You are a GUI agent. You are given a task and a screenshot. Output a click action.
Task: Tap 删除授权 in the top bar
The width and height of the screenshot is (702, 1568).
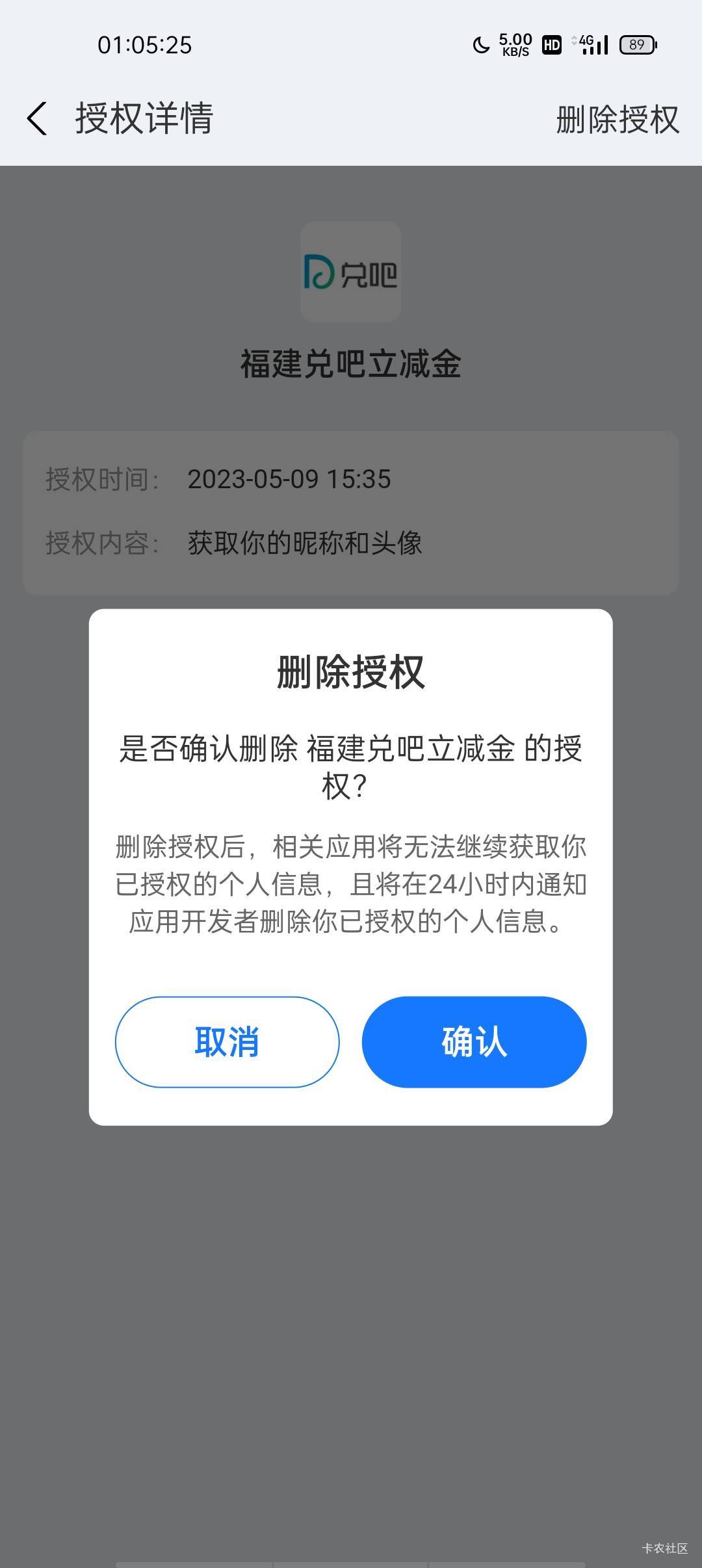point(617,120)
